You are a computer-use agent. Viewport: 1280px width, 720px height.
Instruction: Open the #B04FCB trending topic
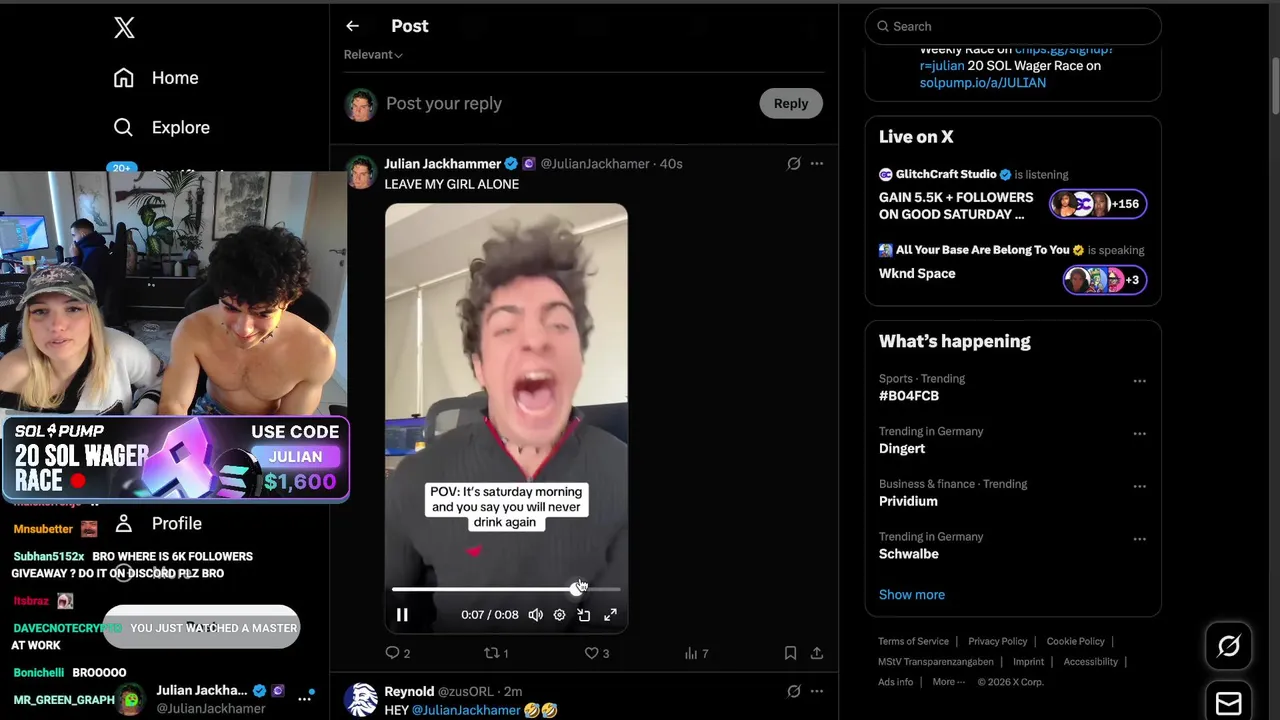tap(909, 396)
